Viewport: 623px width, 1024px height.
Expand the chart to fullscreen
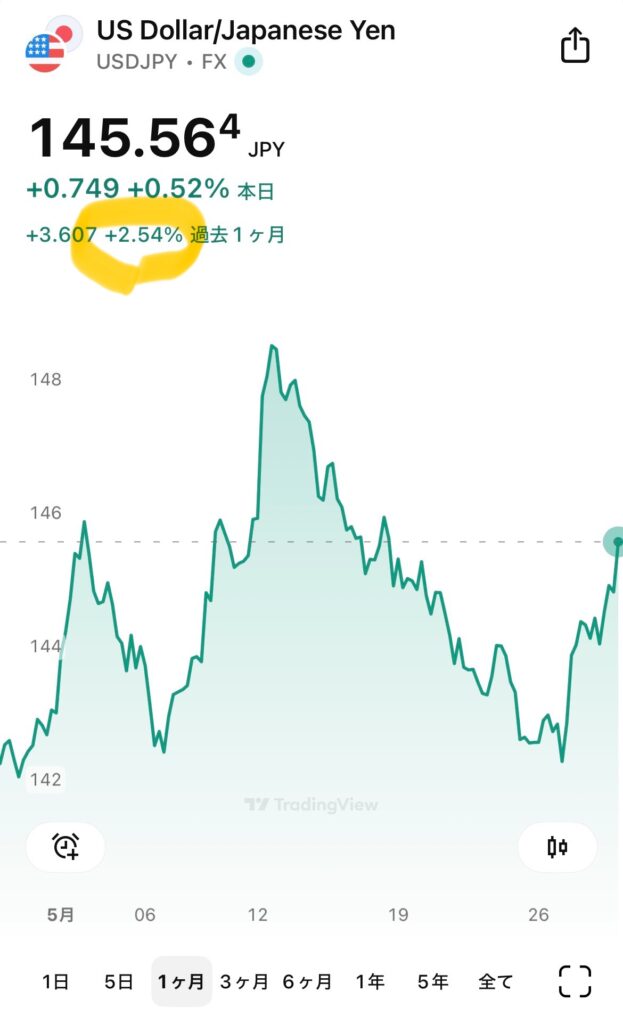575,982
